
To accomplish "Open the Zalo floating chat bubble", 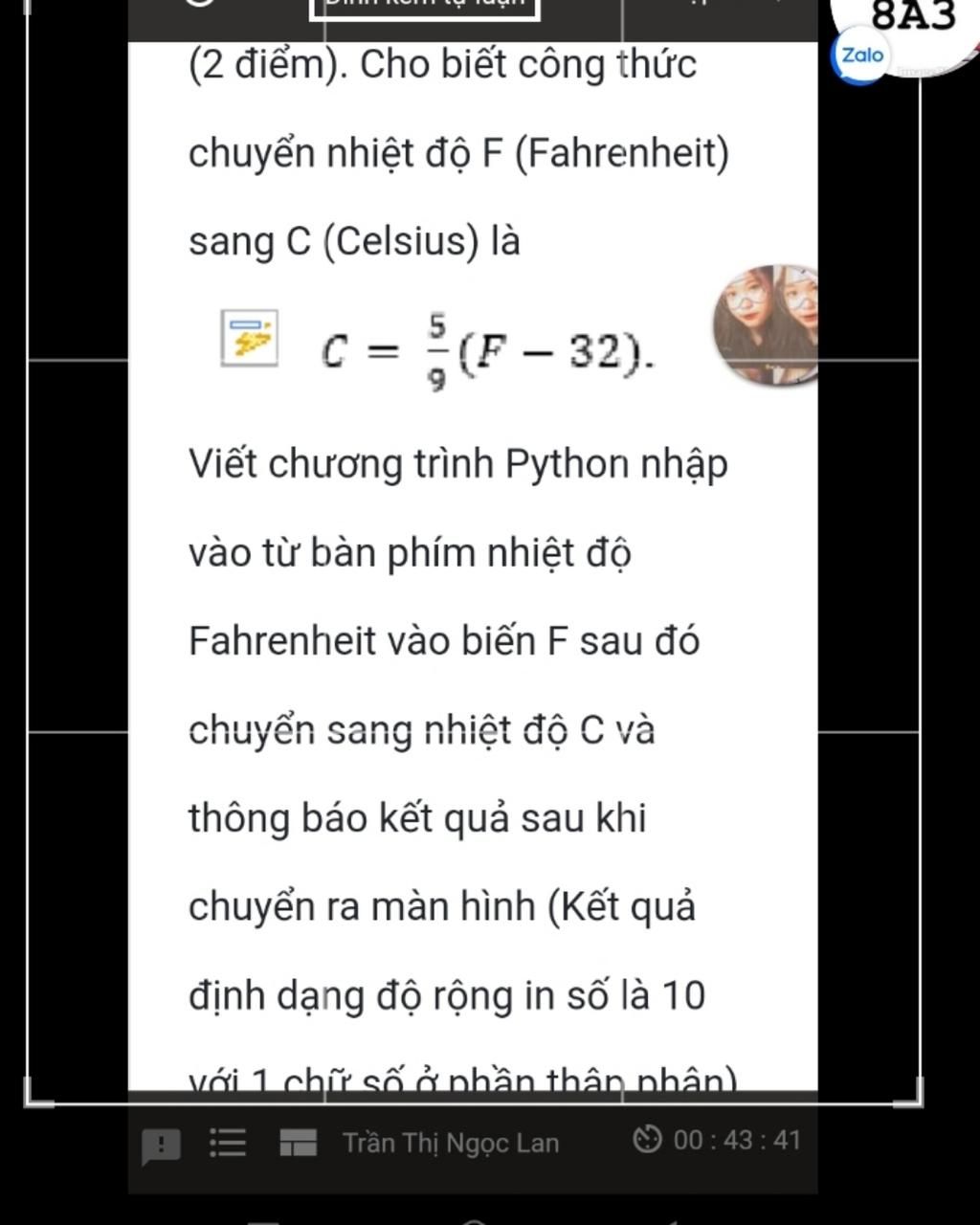I will point(861,56).
